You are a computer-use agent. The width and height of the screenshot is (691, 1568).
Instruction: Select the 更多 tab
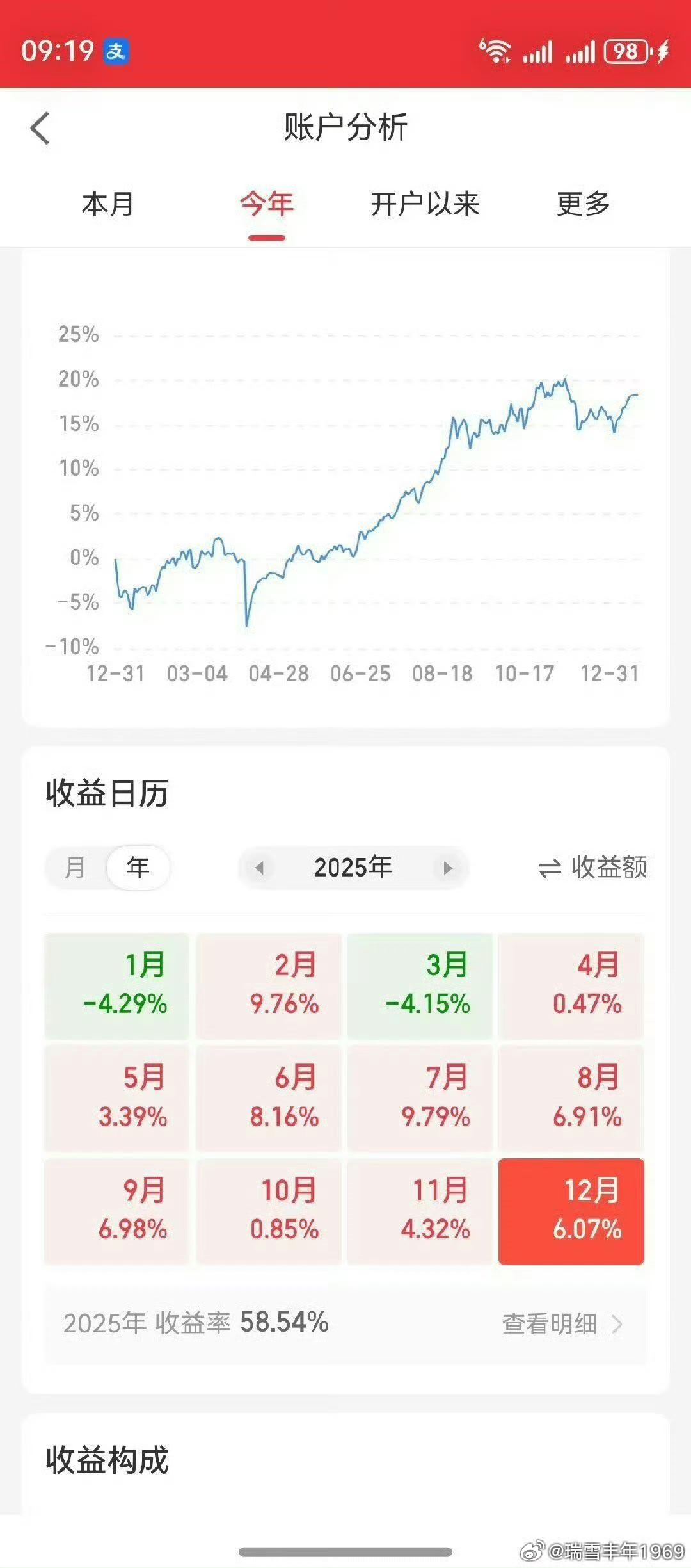(584, 204)
